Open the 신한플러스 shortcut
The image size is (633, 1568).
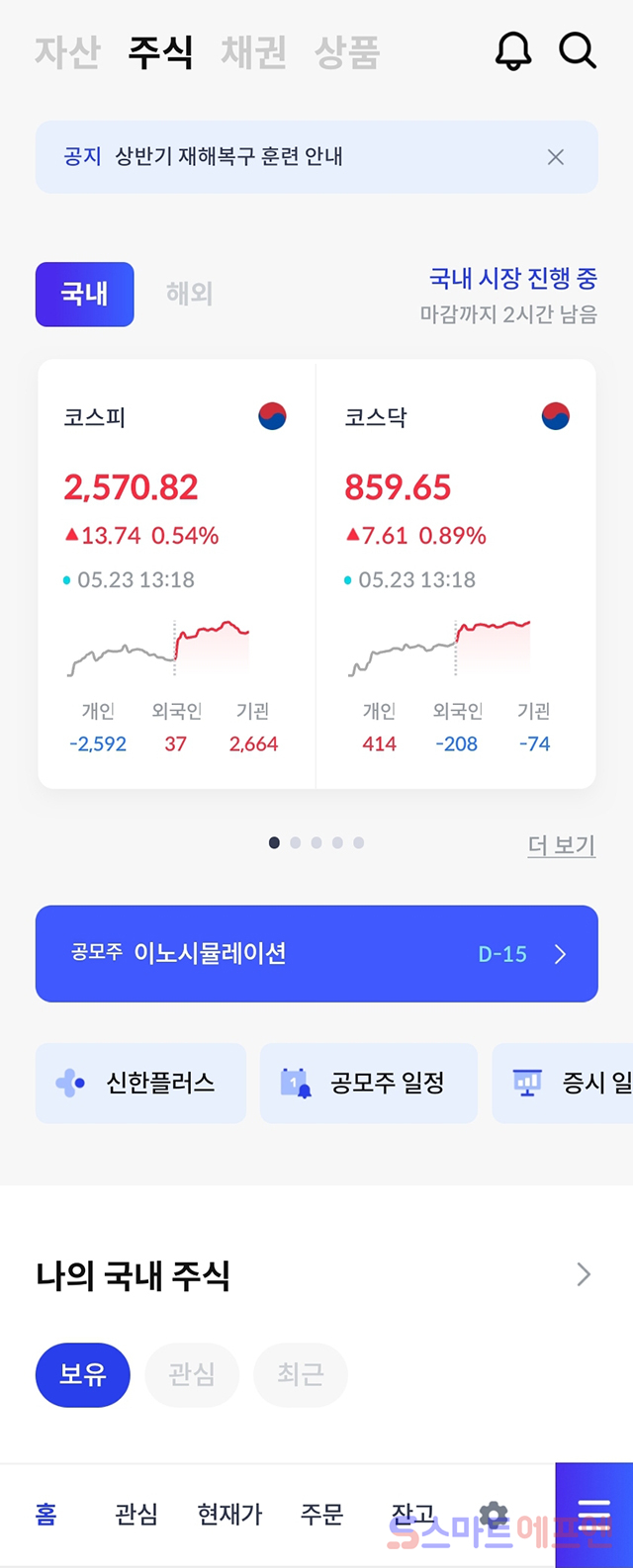click(140, 1084)
